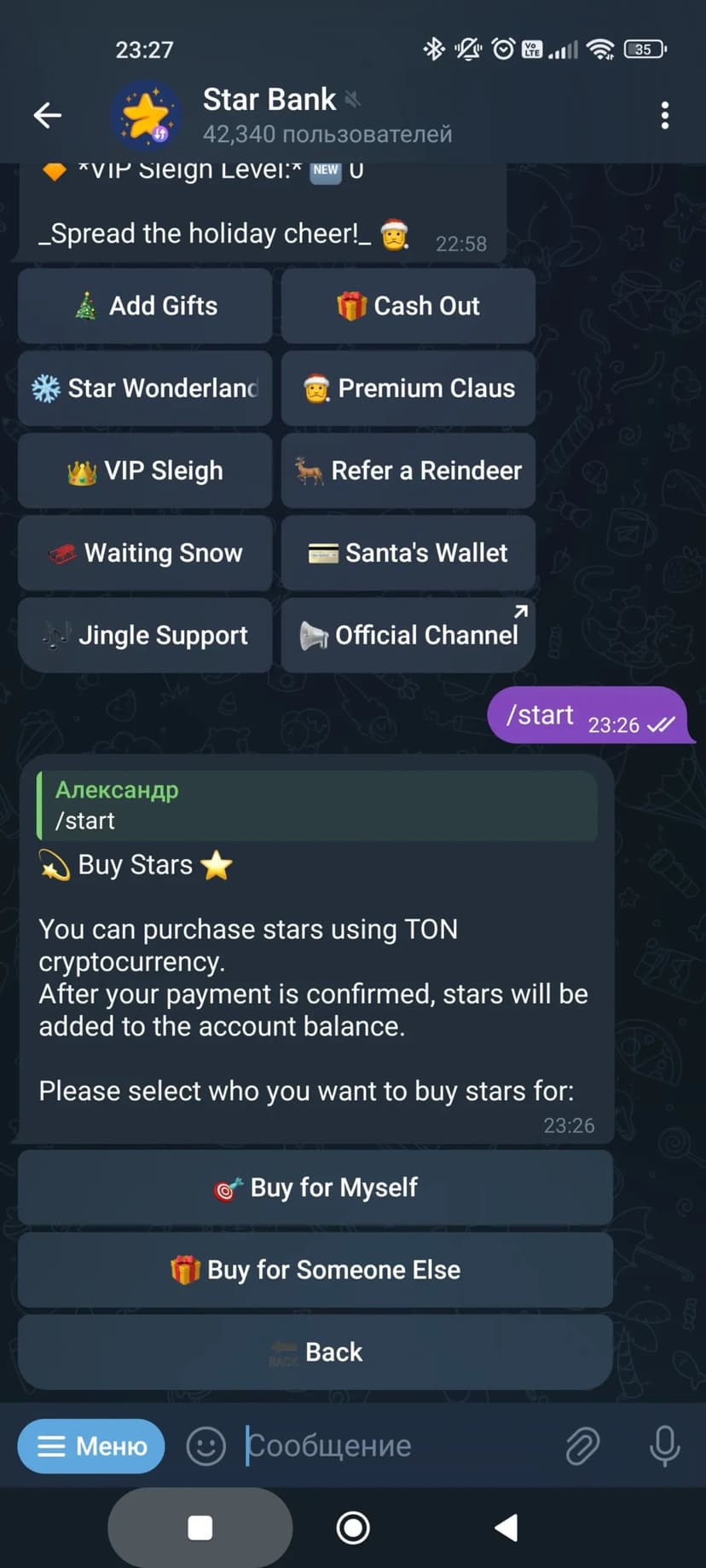Image resolution: width=706 pixels, height=1568 pixels.
Task: Open the overflow menu
Action: [664, 115]
